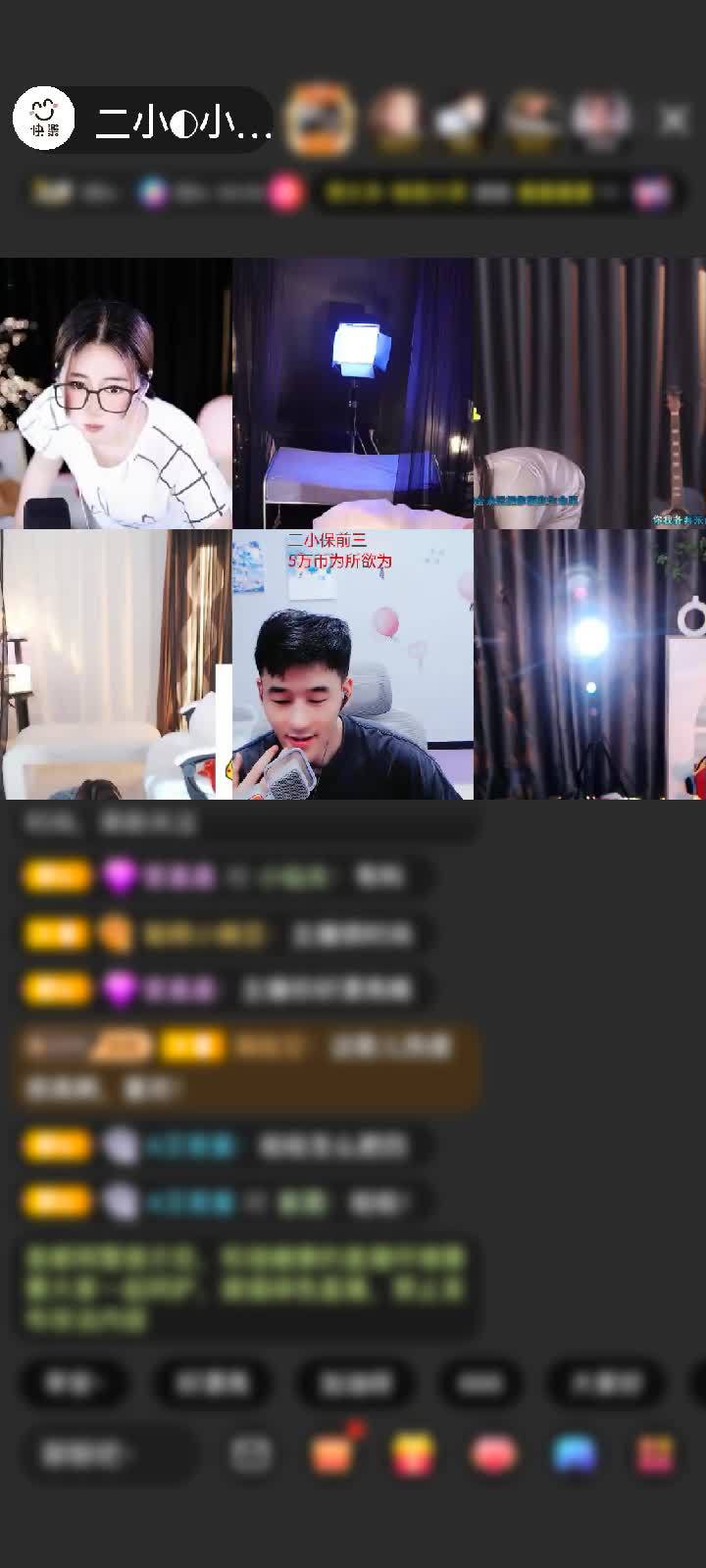Open the icon with red notification dot

tap(333, 1454)
